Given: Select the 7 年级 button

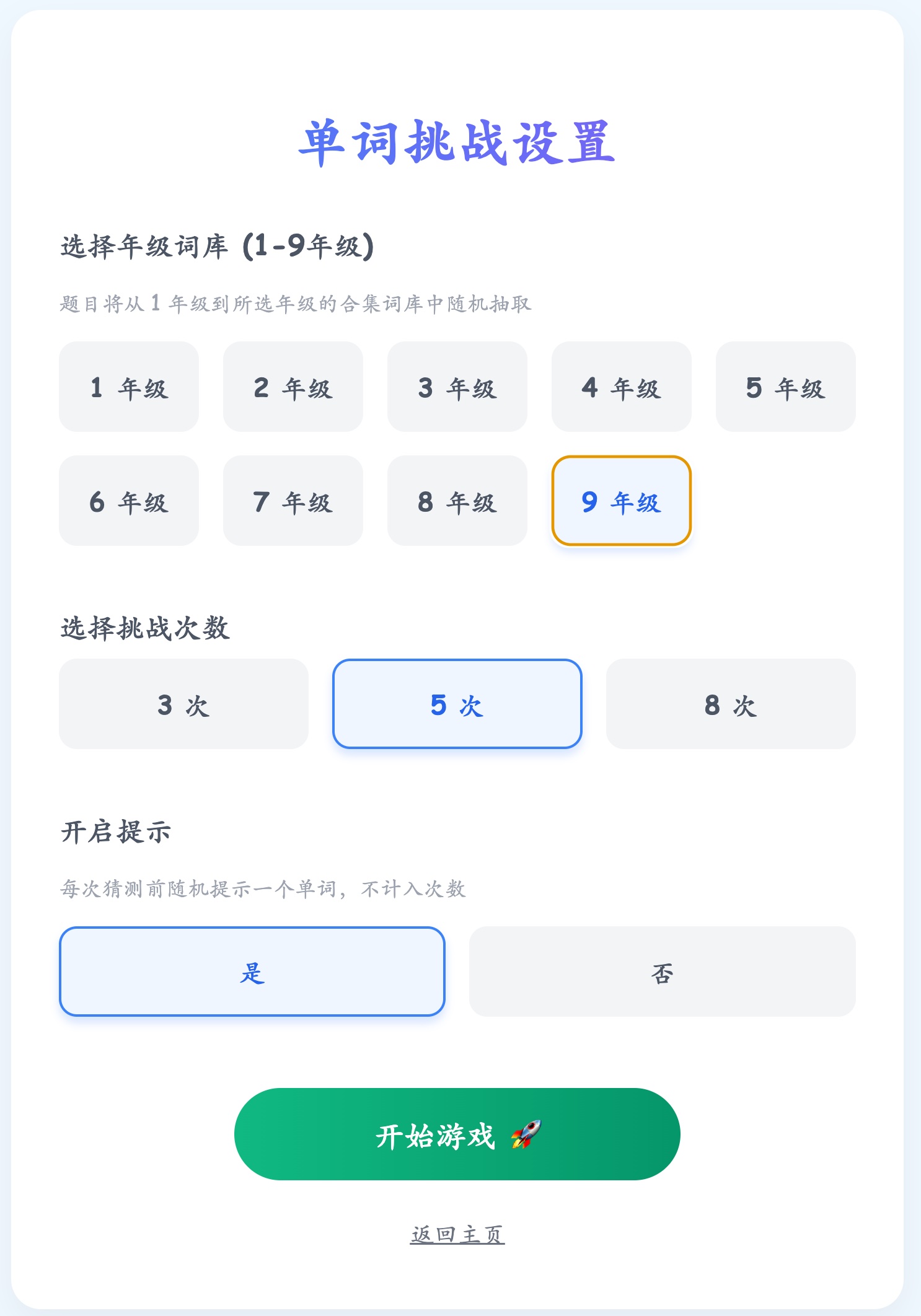Looking at the screenshot, I should [x=293, y=501].
